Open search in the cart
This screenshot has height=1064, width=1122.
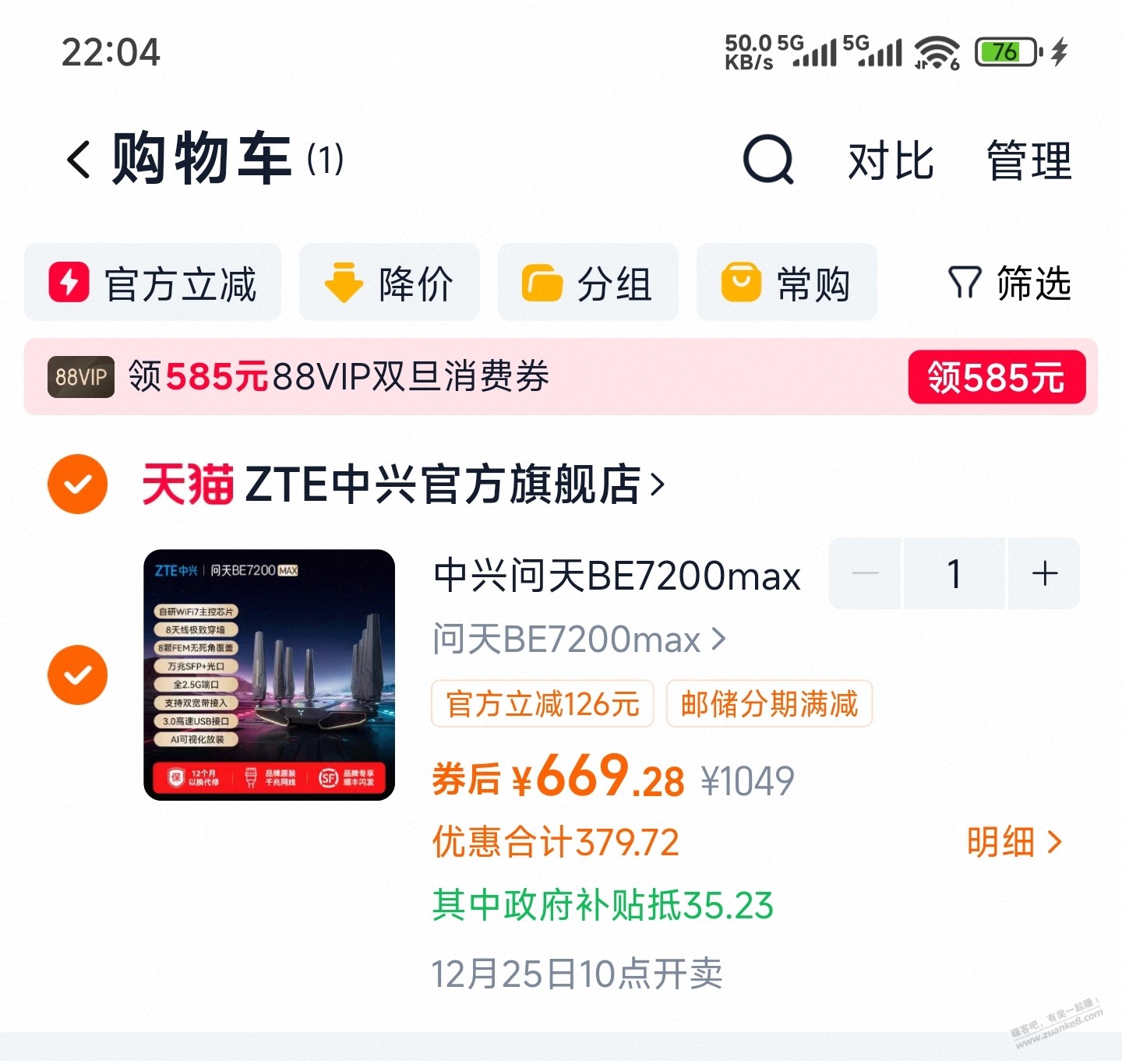(x=767, y=160)
